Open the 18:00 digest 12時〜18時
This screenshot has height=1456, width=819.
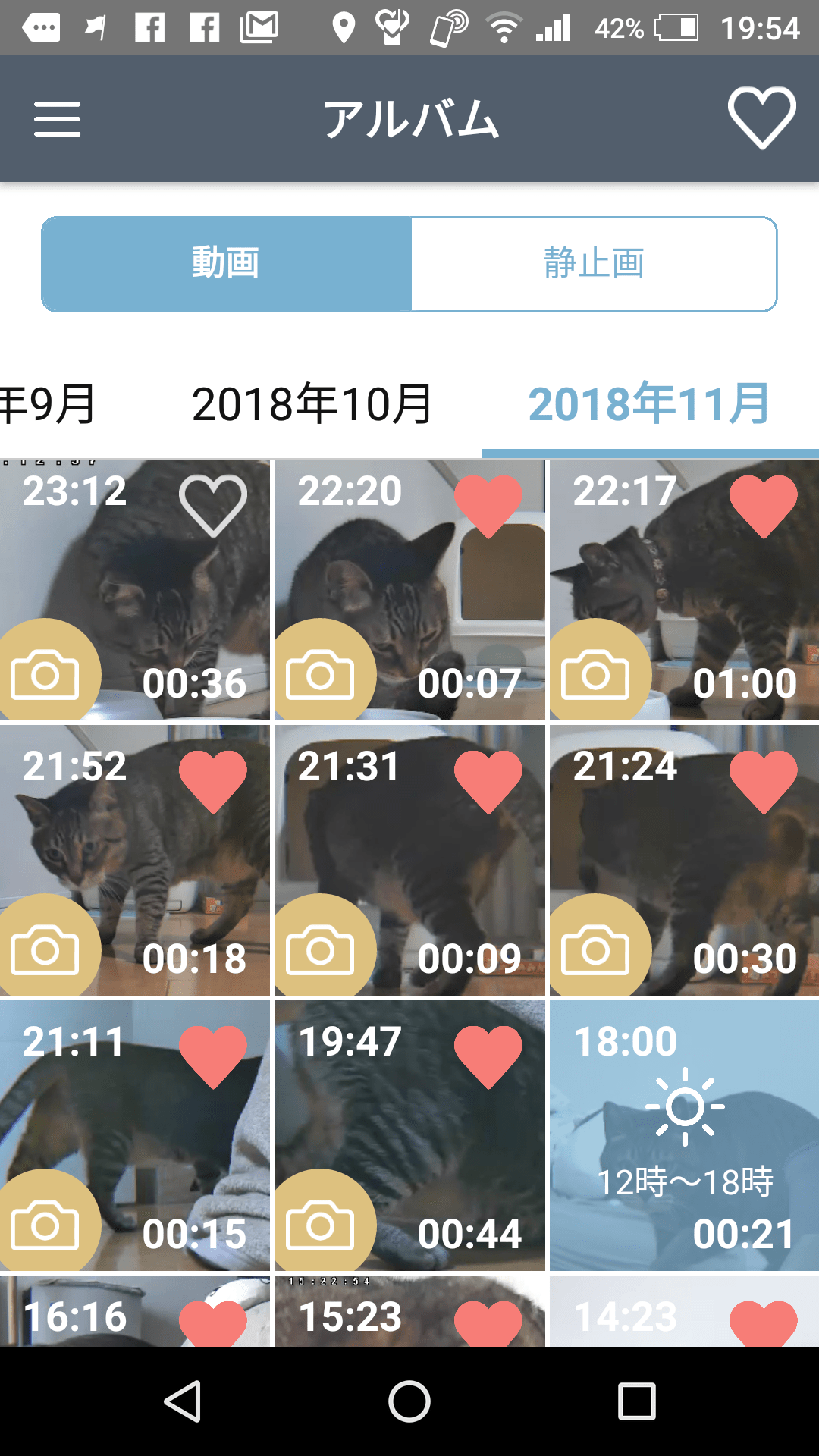(684, 1135)
